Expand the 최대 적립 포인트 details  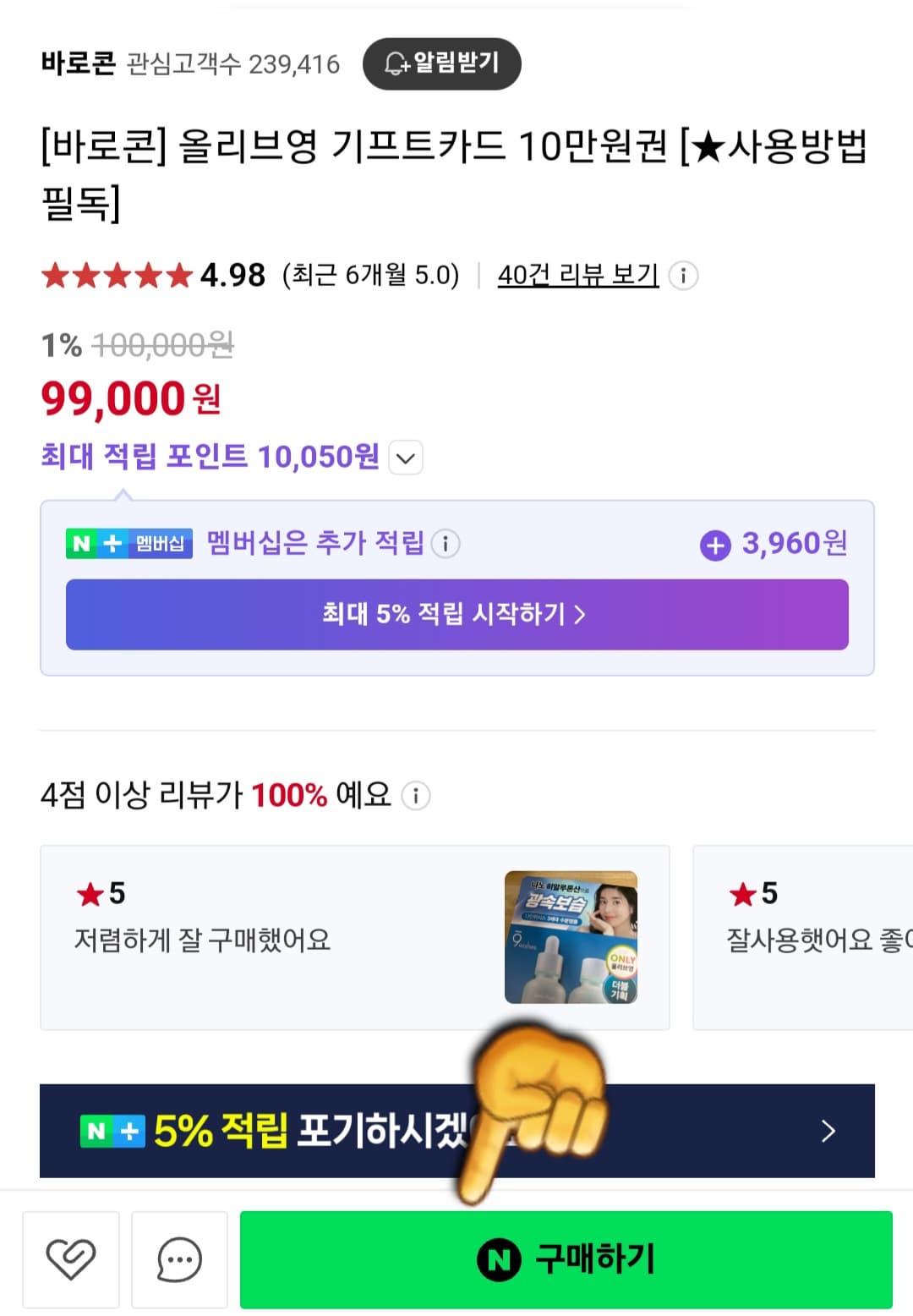pyautogui.click(x=405, y=458)
